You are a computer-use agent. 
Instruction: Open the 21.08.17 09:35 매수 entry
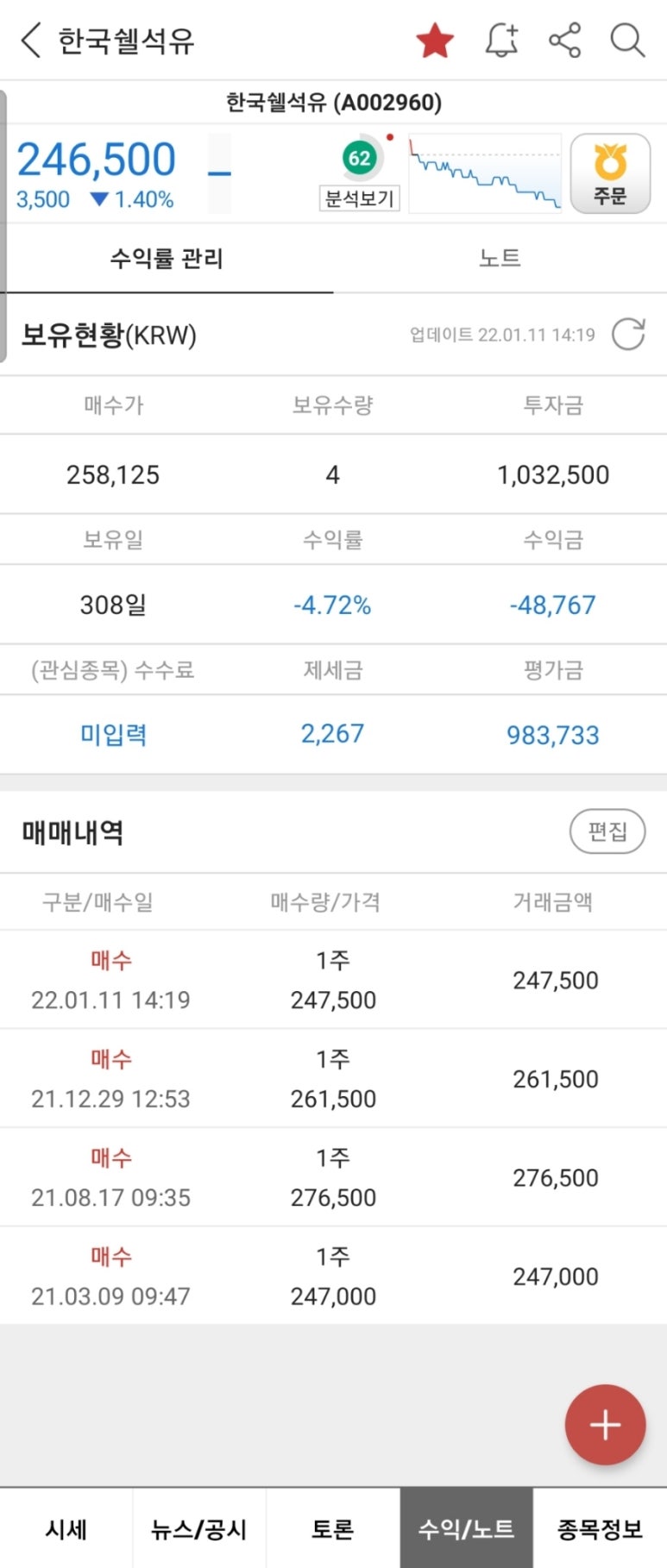click(x=333, y=1177)
